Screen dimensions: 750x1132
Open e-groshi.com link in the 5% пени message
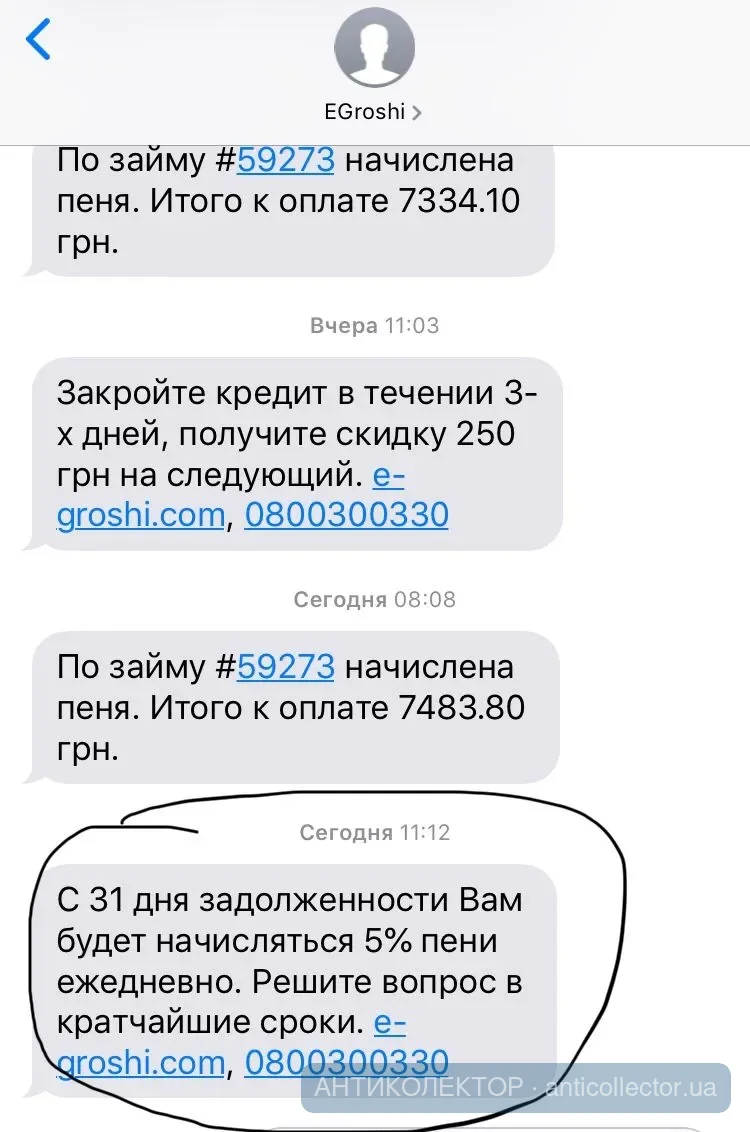pyautogui.click(x=140, y=1062)
